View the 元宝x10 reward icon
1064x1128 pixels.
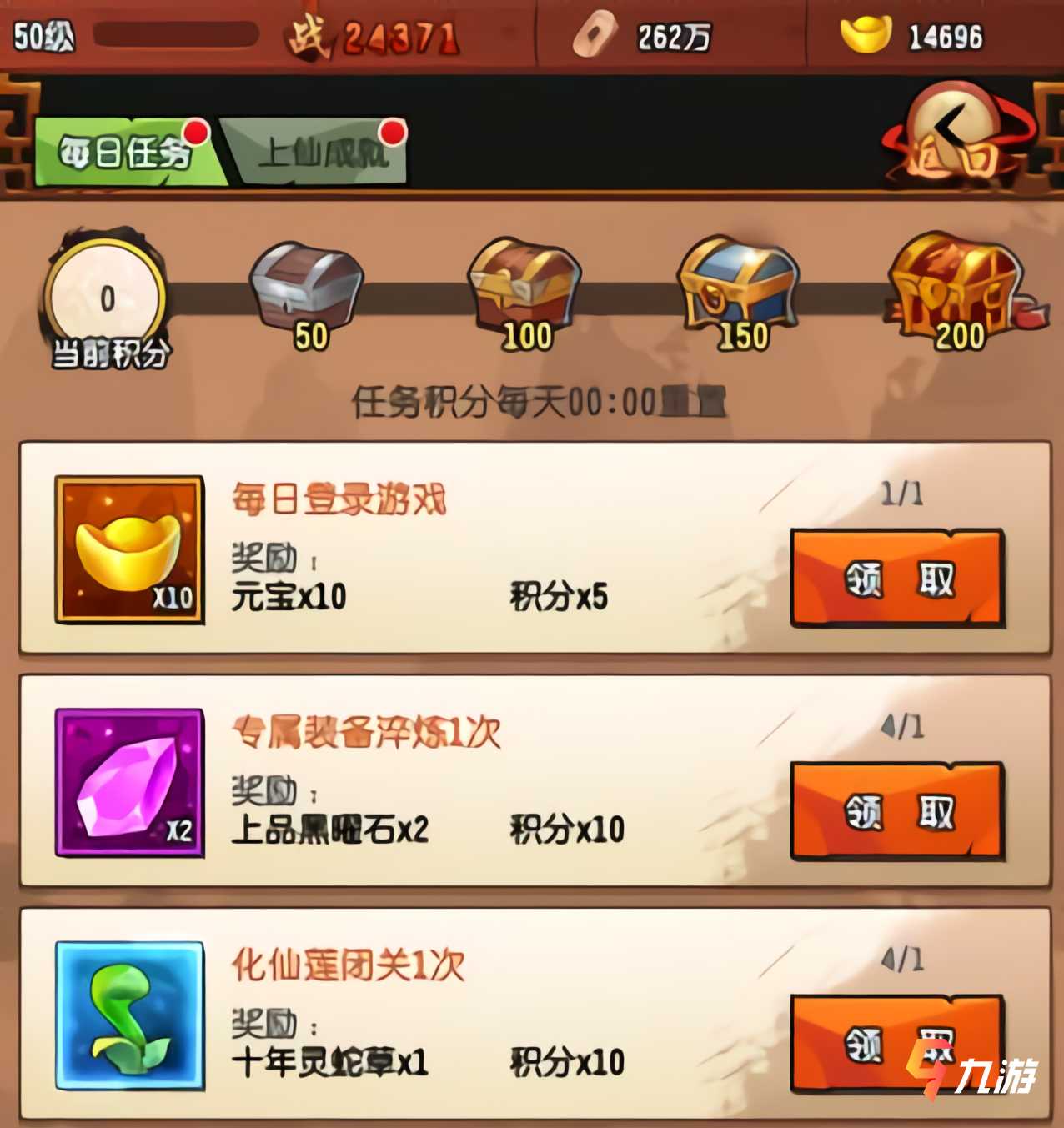click(x=129, y=549)
